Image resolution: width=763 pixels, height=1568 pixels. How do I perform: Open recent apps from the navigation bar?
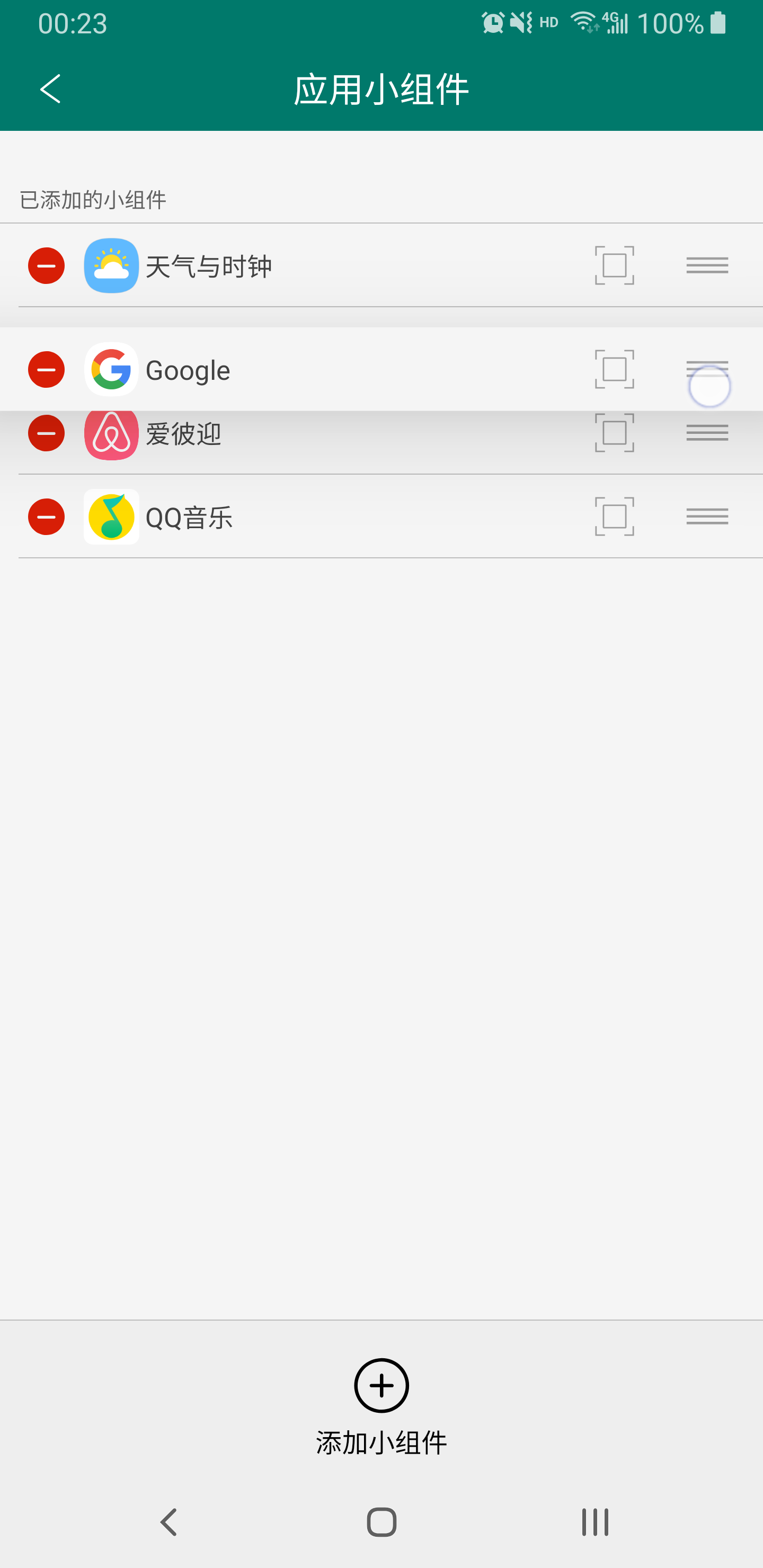[x=594, y=1522]
